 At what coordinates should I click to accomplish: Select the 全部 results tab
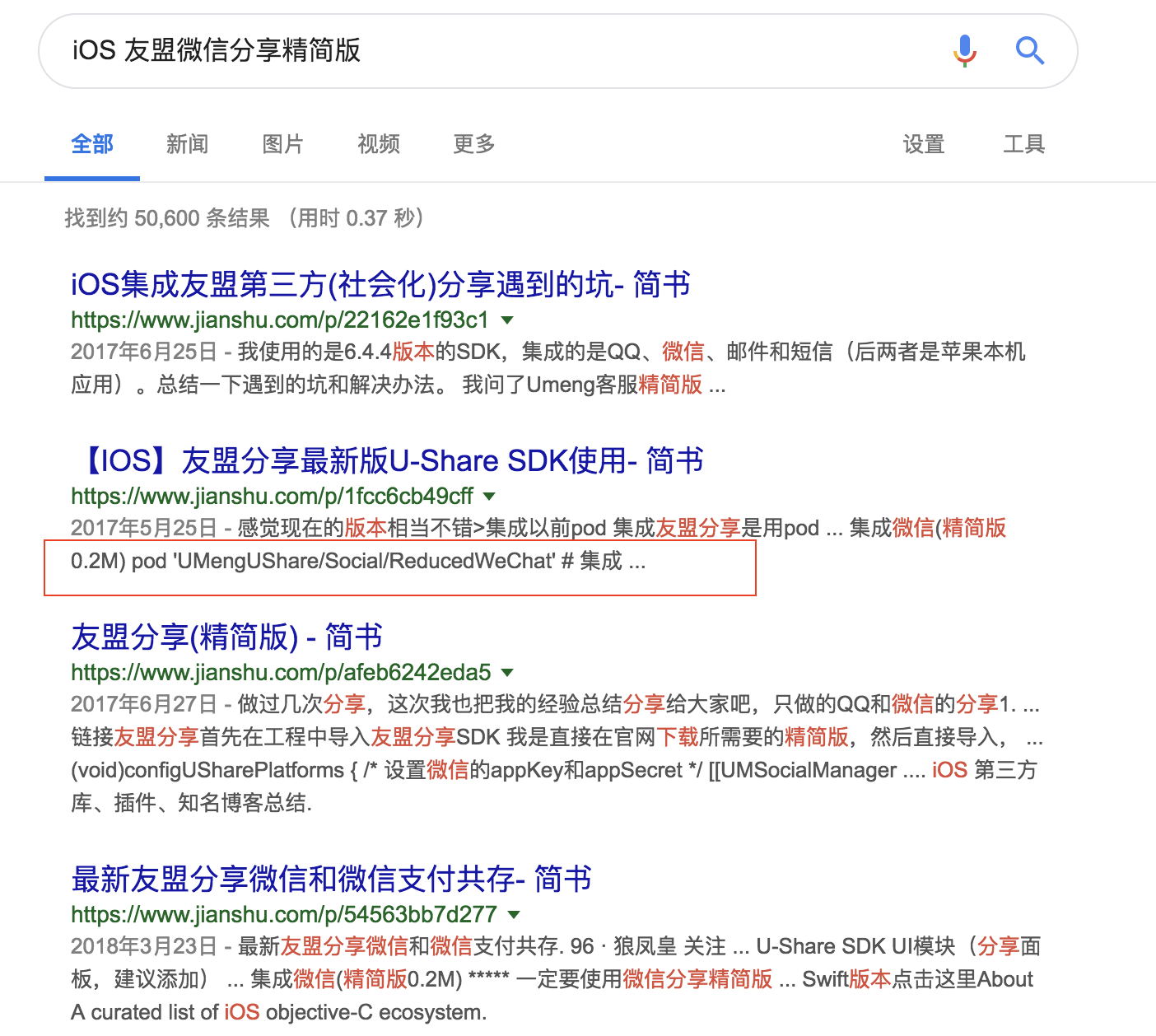[92, 145]
